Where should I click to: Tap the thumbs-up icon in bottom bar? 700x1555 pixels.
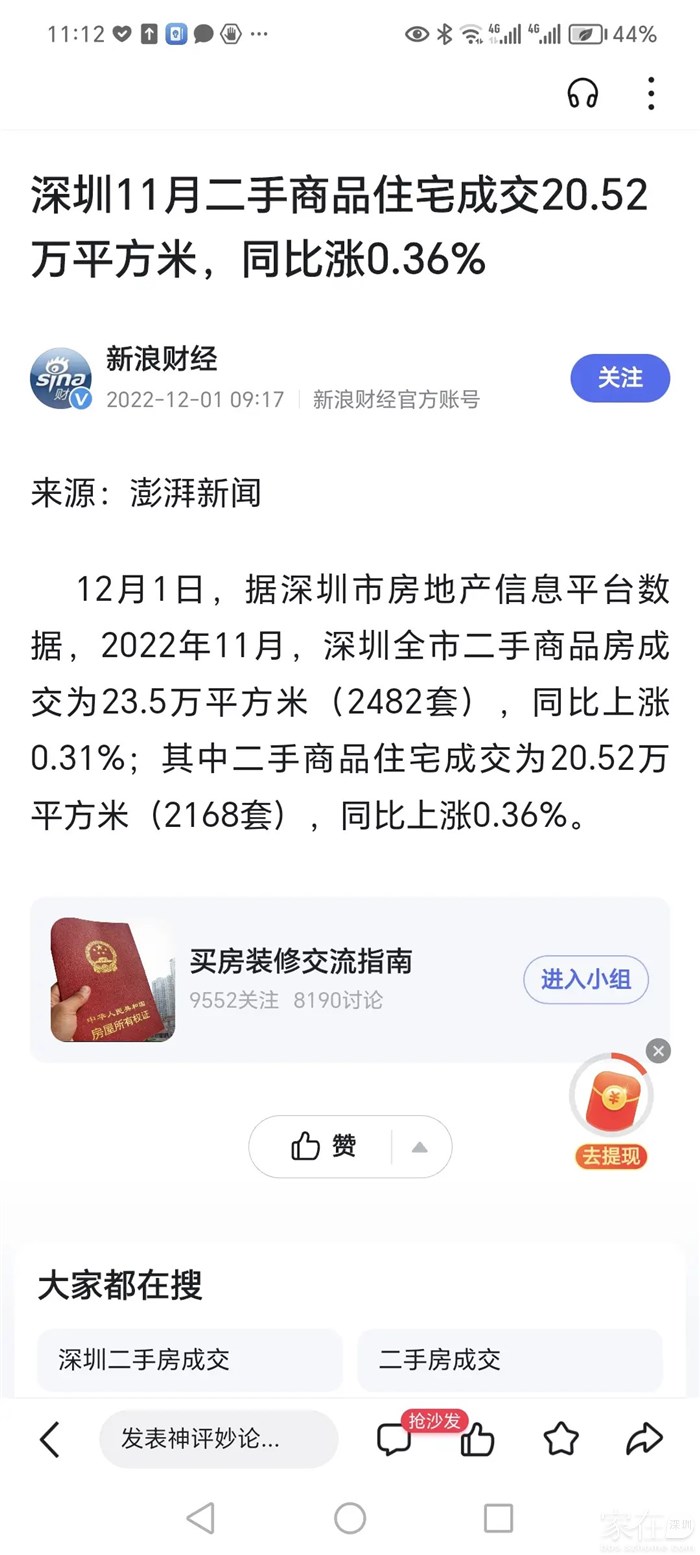pyautogui.click(x=478, y=1440)
